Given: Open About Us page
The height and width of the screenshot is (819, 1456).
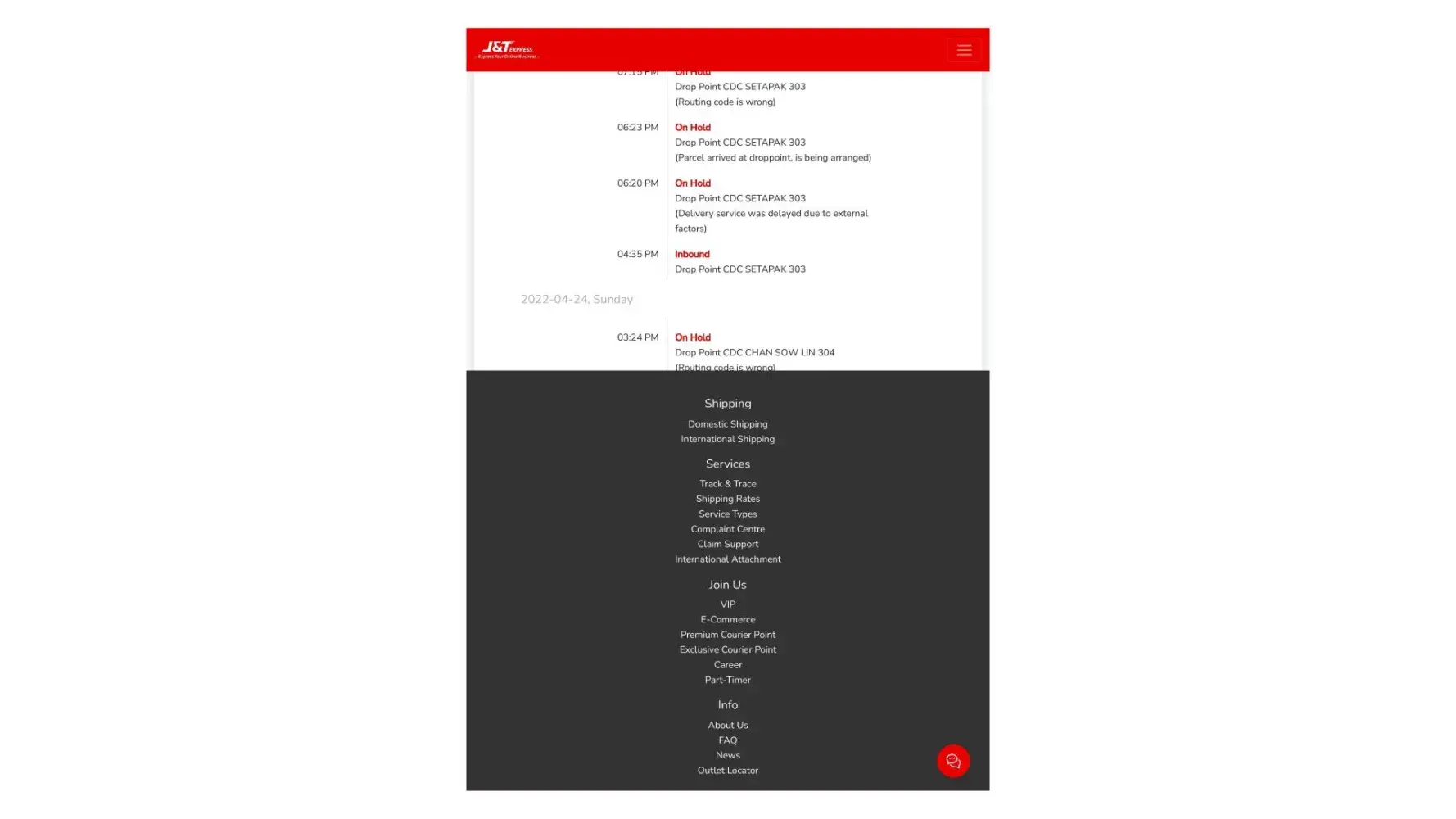Looking at the screenshot, I should pos(727,726).
